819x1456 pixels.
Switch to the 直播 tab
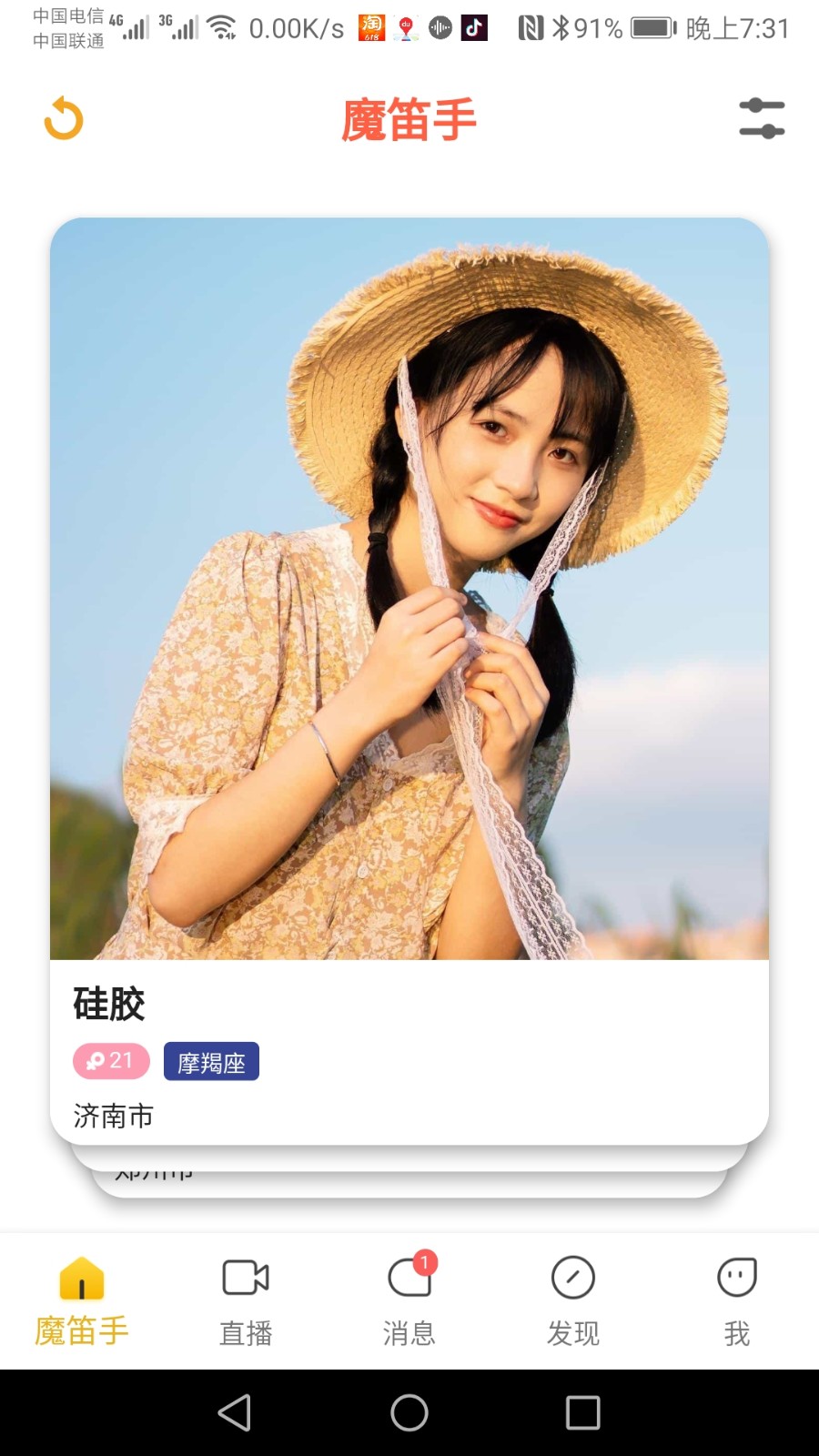(246, 1301)
